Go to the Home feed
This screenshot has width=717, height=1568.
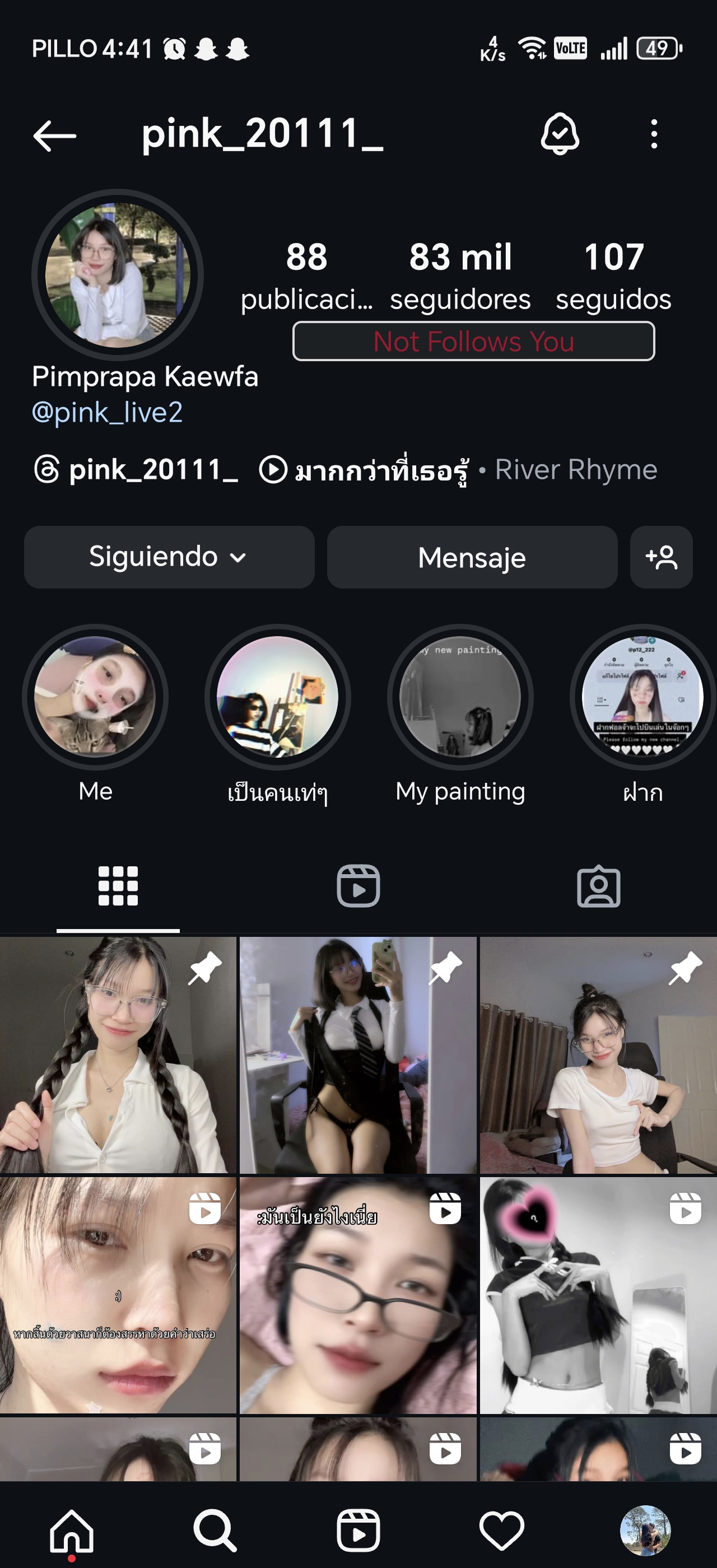pyautogui.click(x=72, y=1530)
